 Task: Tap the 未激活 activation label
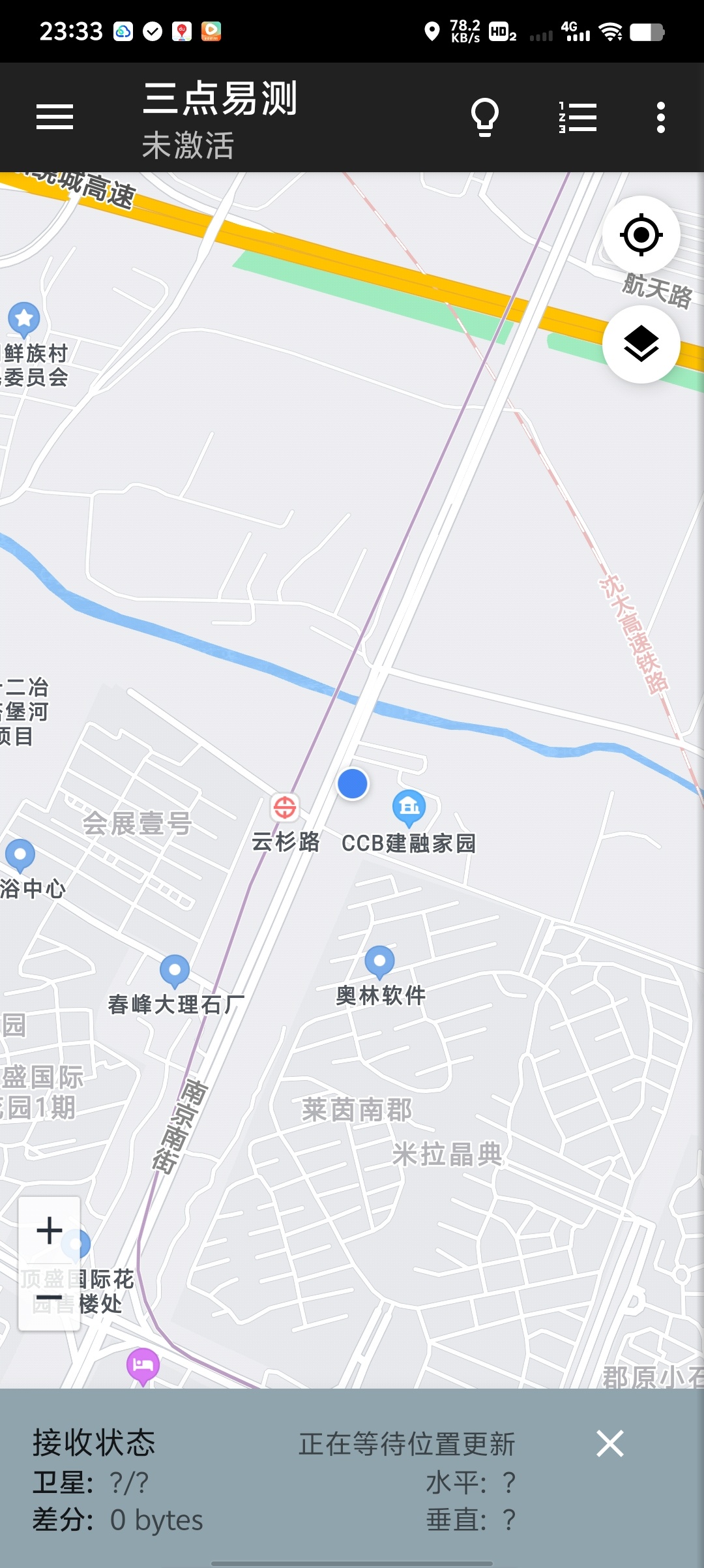pos(188,145)
